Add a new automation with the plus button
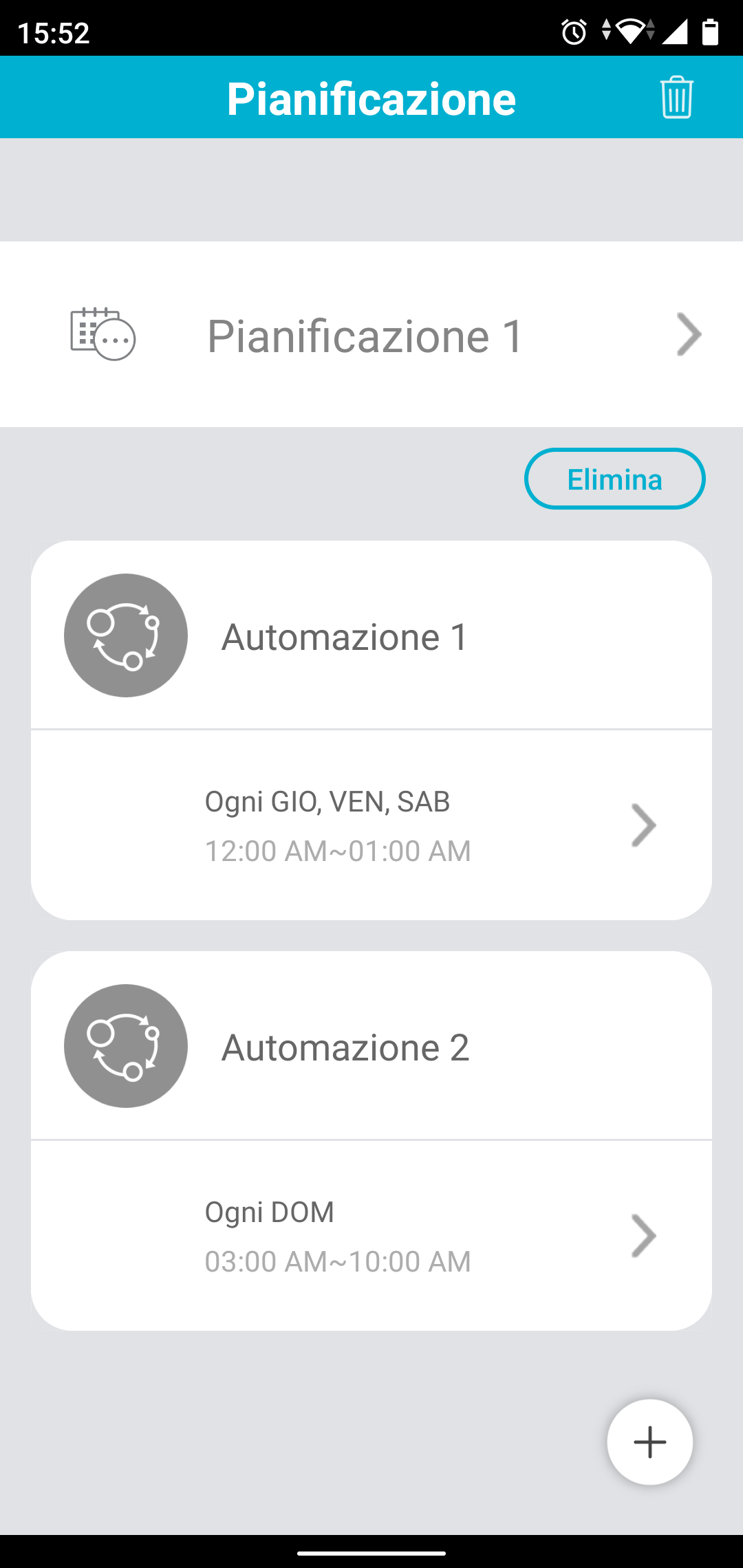This screenshot has height=1568, width=743. coord(650,1442)
